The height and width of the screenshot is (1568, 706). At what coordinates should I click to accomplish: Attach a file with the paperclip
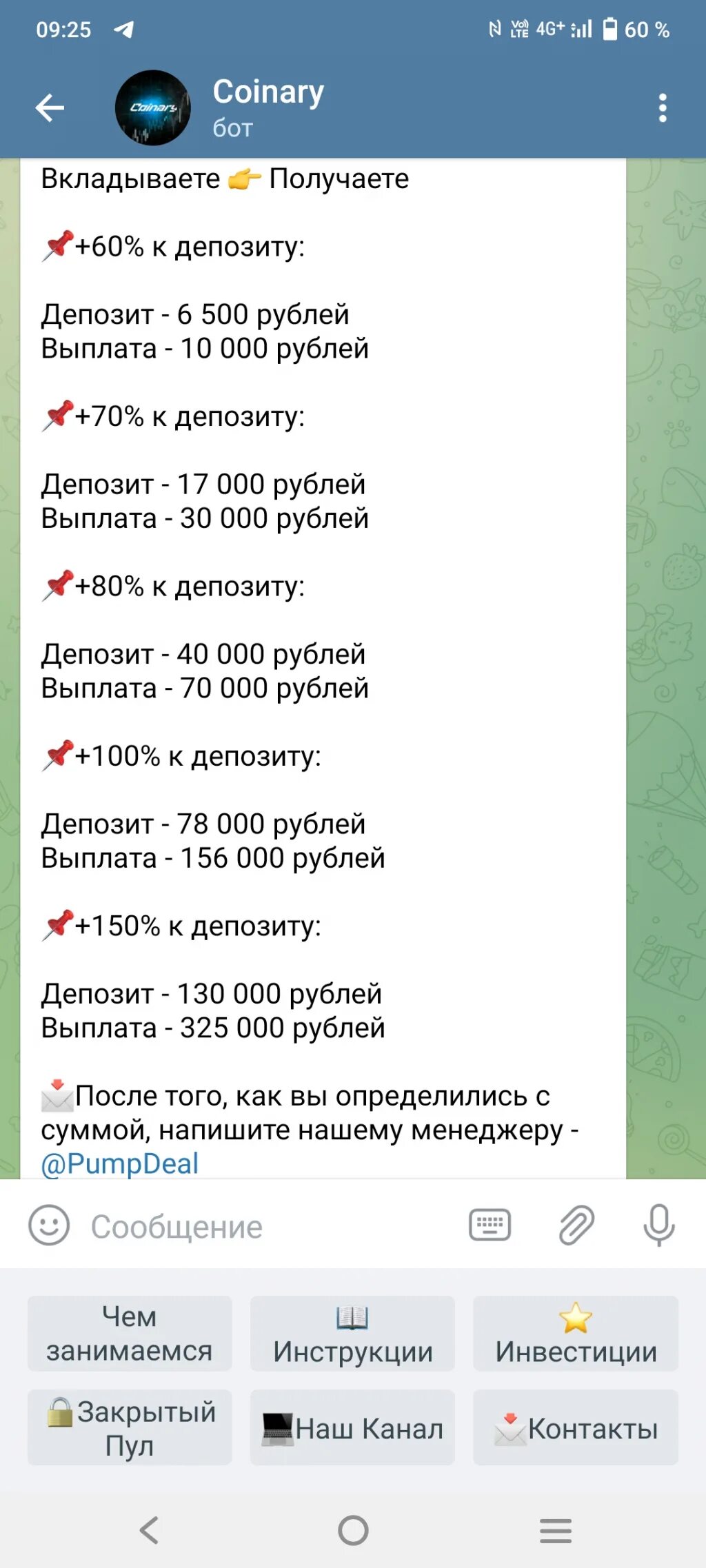[x=576, y=1225]
